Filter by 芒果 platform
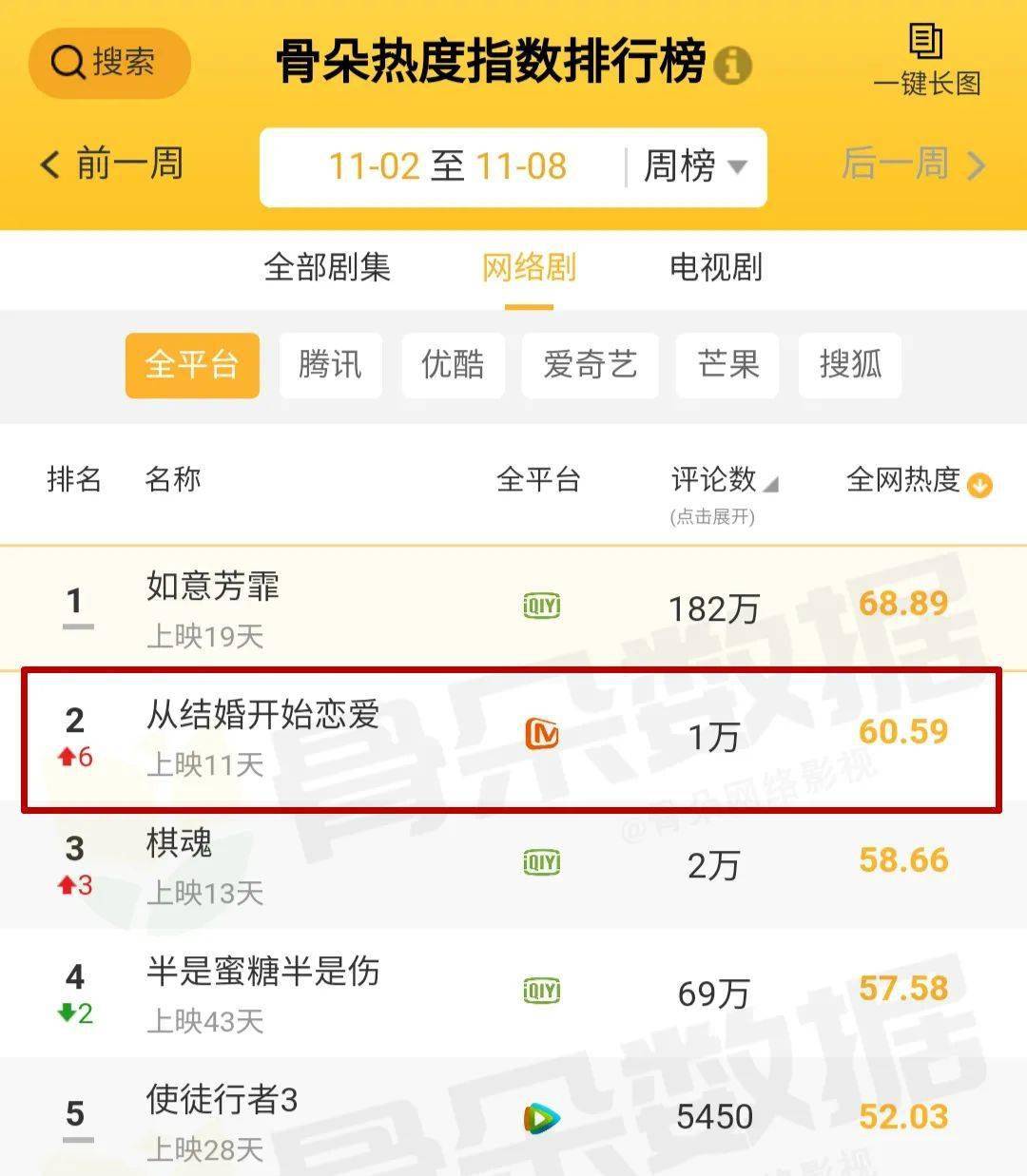The height and width of the screenshot is (1176, 1027). 727,365
